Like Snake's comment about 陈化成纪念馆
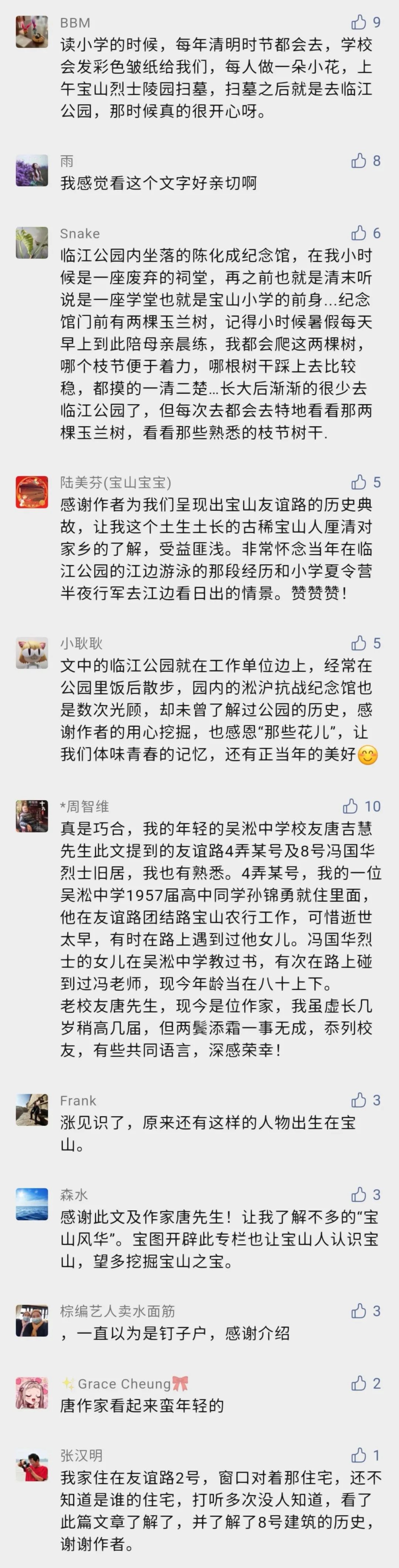This screenshot has height=1568, width=399. pos(358,233)
